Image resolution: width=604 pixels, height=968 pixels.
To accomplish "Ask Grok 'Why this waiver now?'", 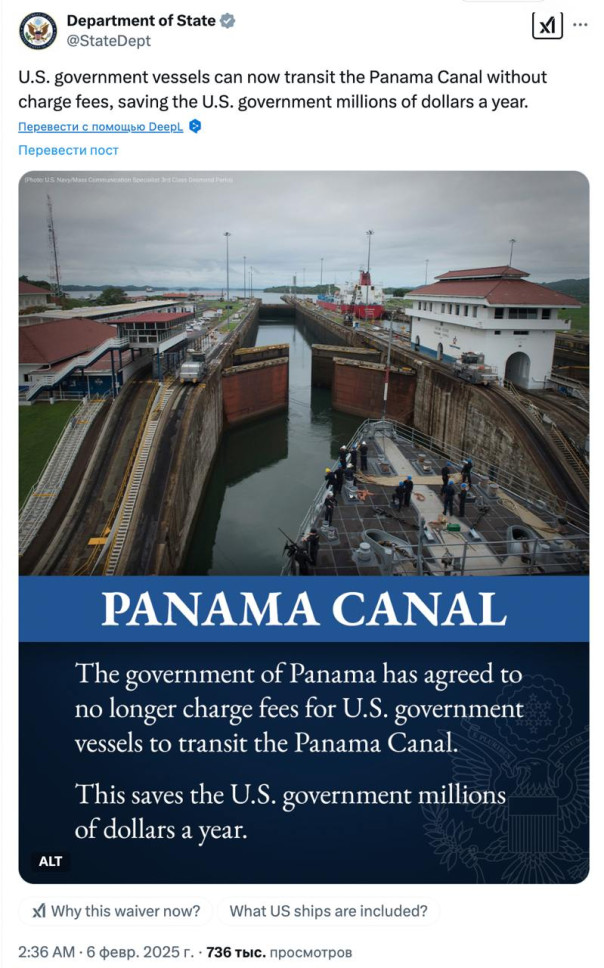I will point(116,911).
